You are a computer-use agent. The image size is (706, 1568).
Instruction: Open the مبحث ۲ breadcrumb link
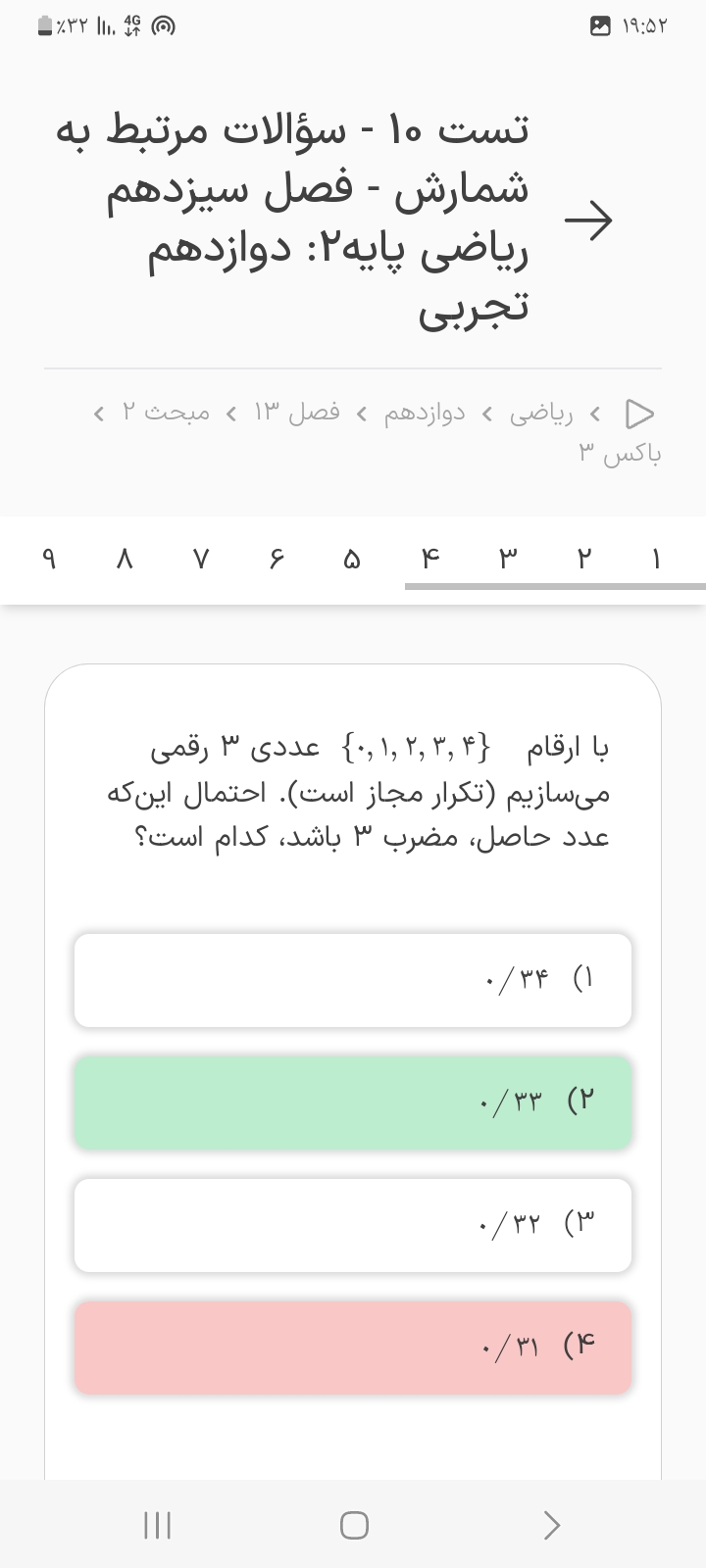pos(166,414)
